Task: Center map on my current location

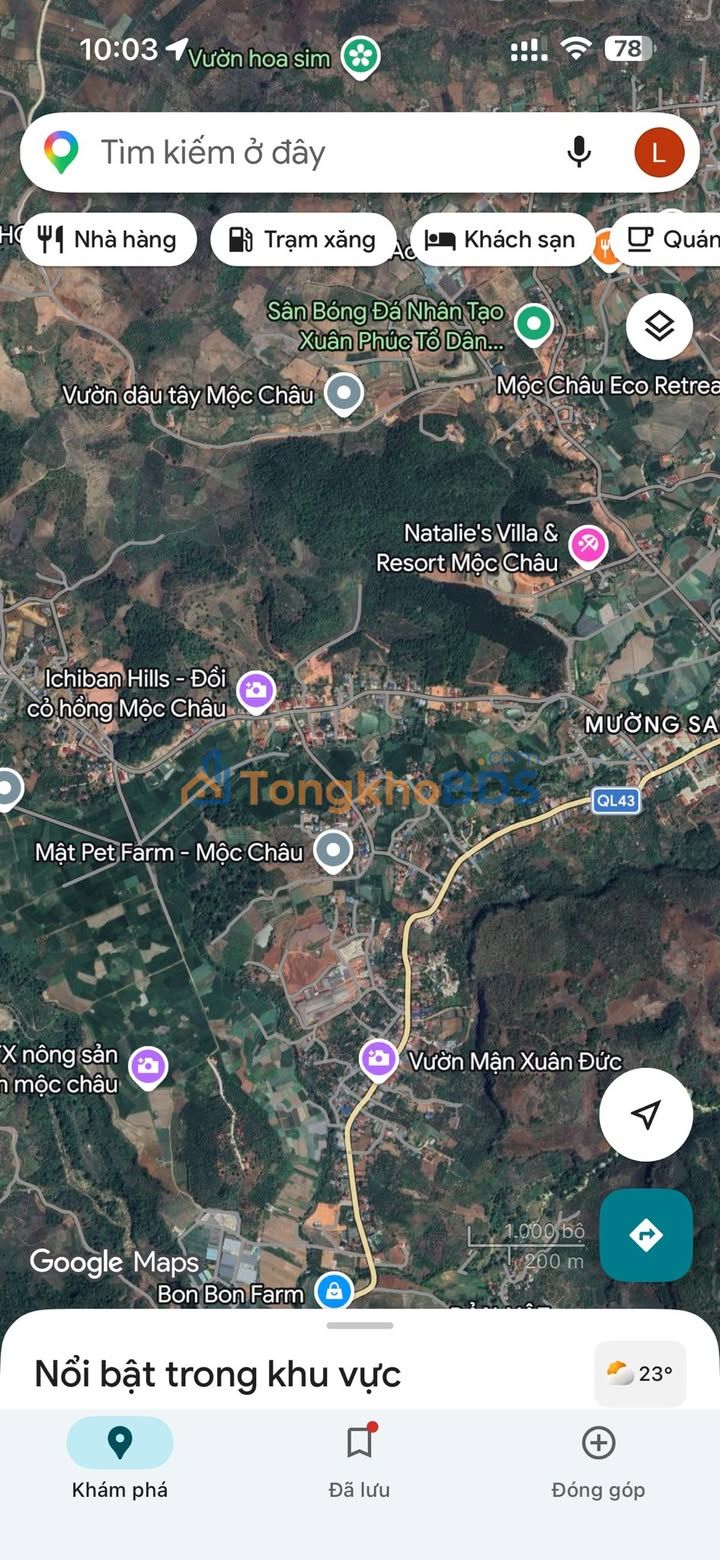Action: pyautogui.click(x=646, y=1114)
